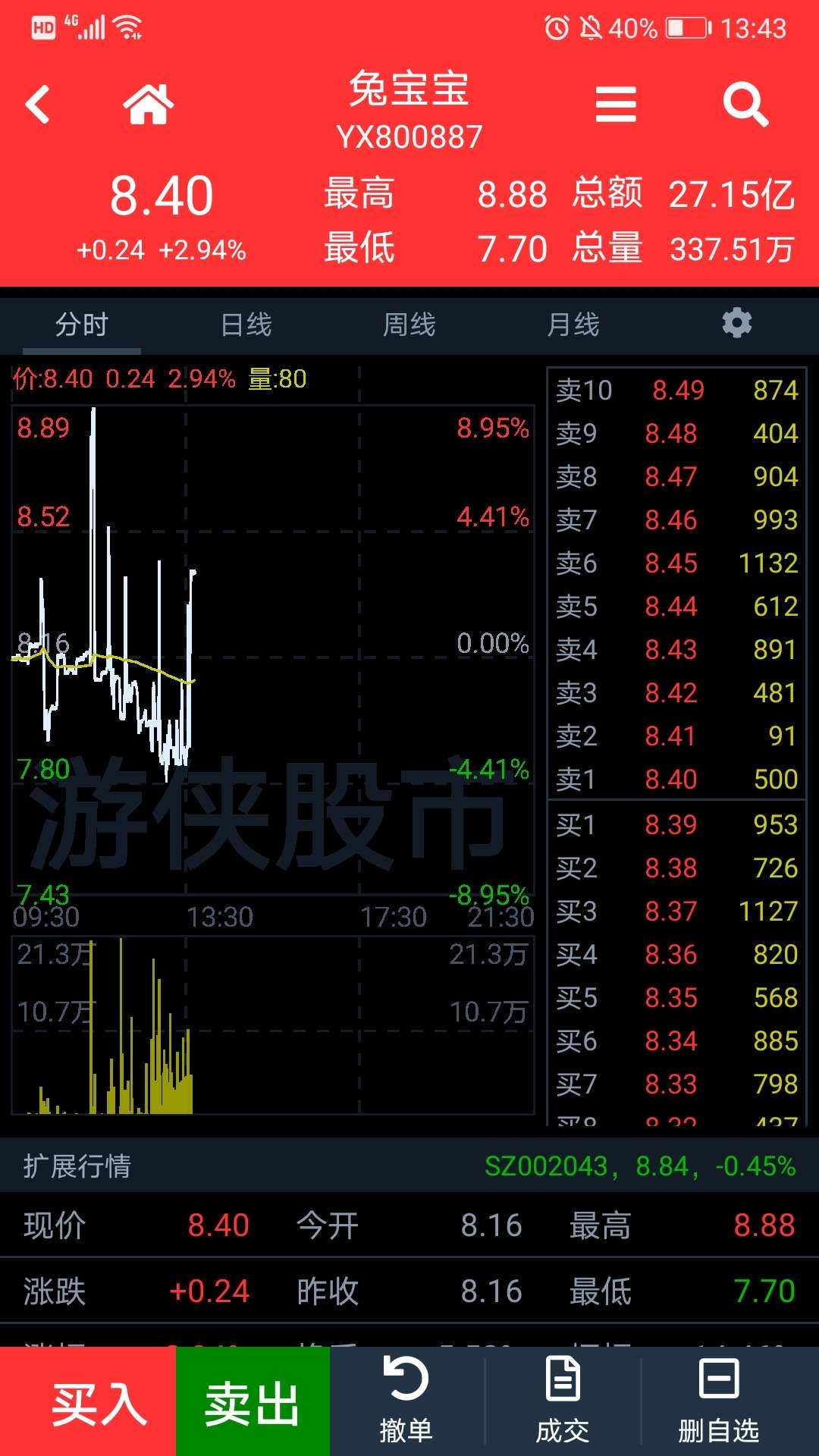
Task: Open the hamburger menu icon
Action: [616, 104]
